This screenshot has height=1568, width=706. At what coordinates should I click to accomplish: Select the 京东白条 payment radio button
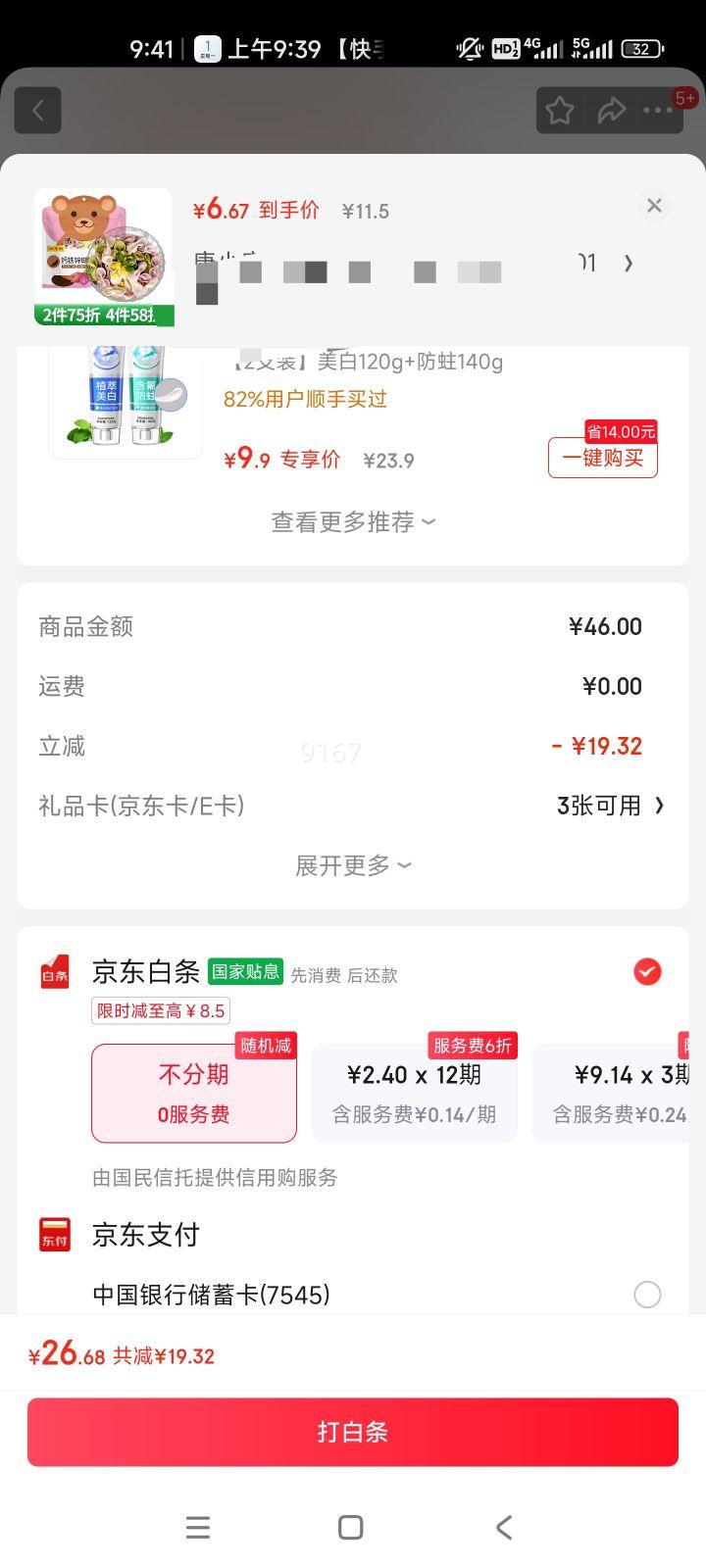pos(647,972)
